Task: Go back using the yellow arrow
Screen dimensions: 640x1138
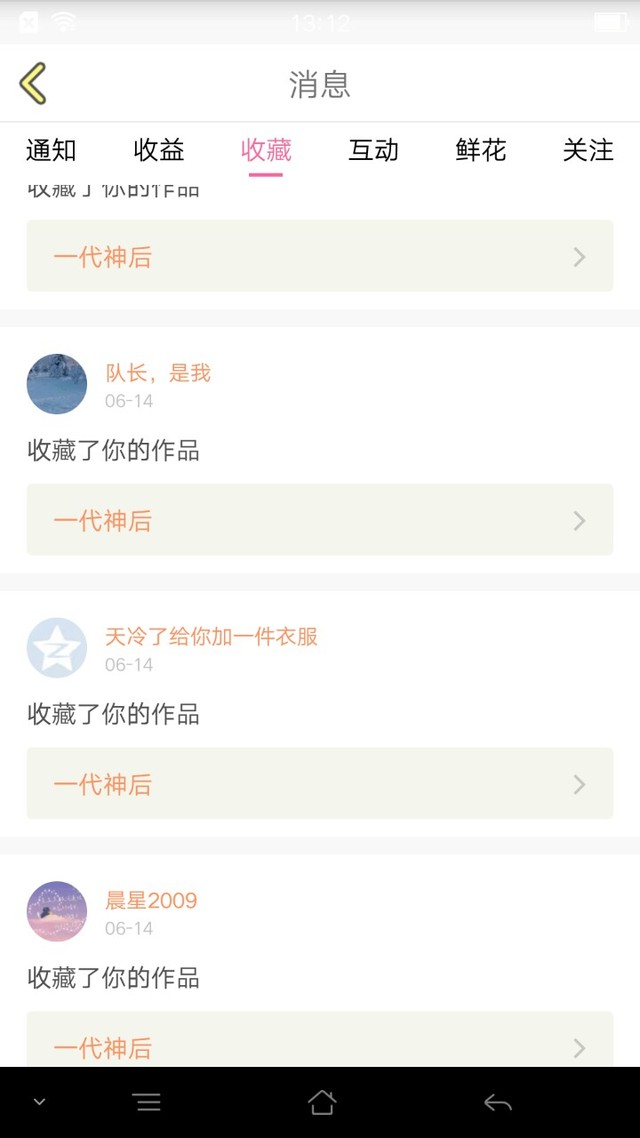Action: (33, 83)
